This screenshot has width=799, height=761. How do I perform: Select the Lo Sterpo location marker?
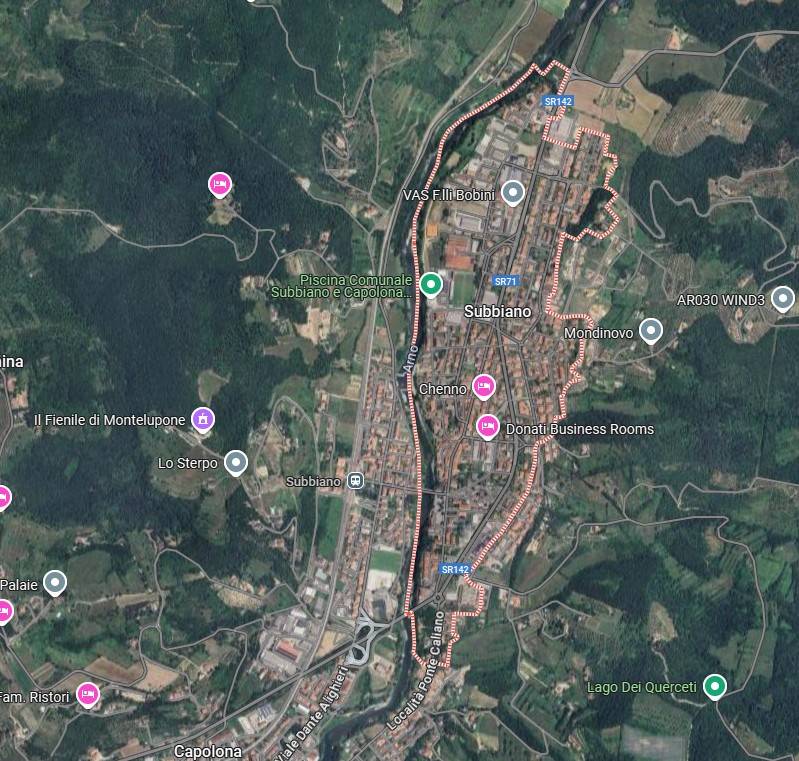pos(235,462)
